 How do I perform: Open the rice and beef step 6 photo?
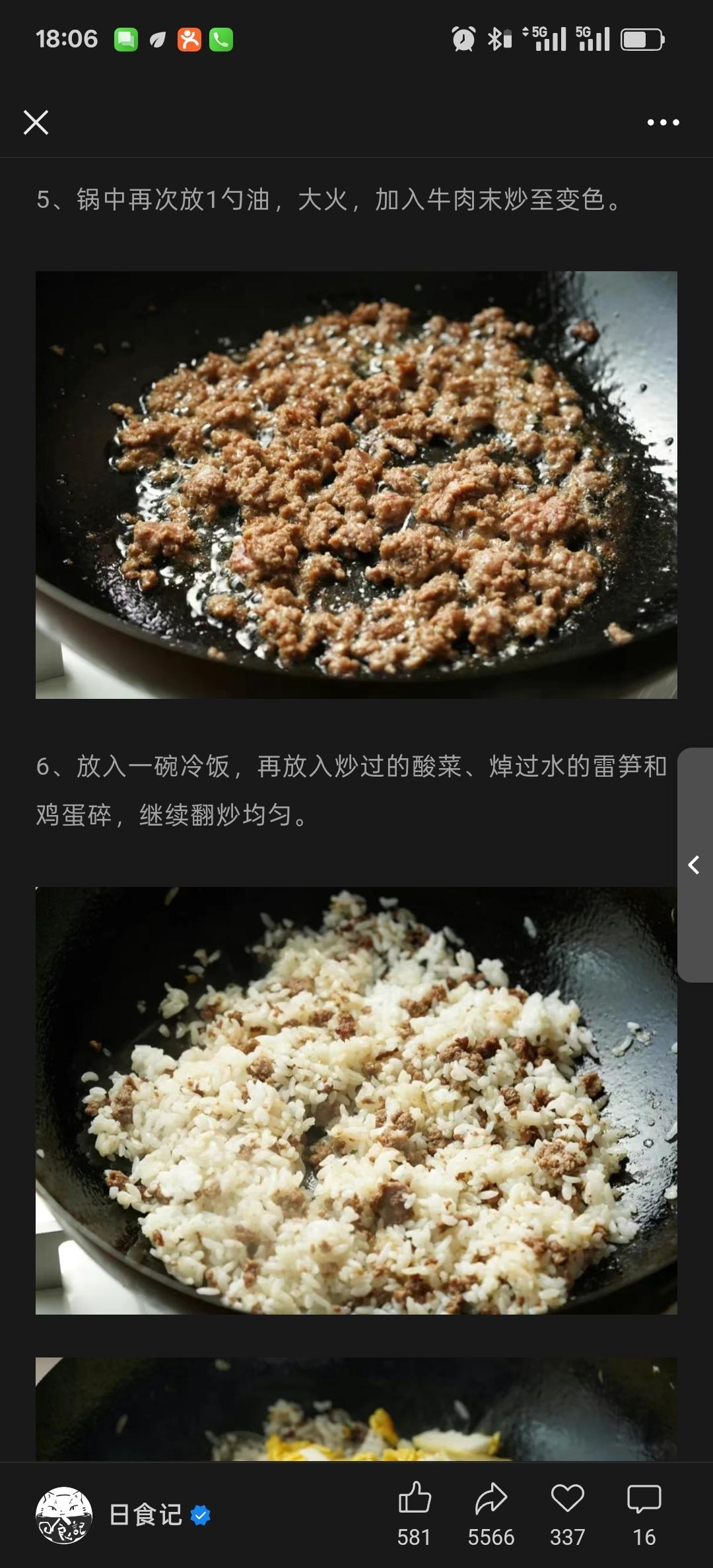(356, 1100)
